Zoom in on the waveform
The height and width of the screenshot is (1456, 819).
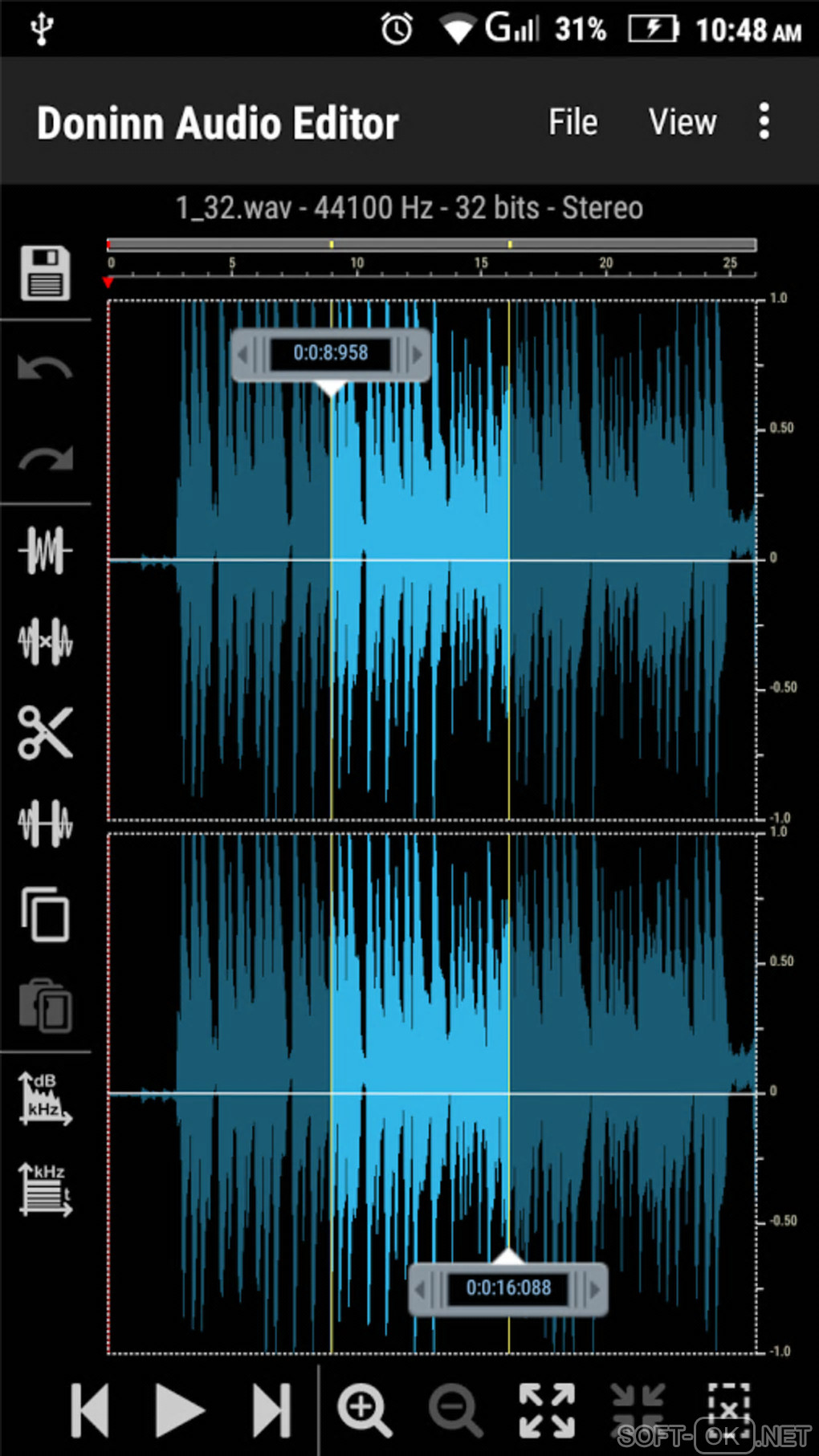point(364,1409)
